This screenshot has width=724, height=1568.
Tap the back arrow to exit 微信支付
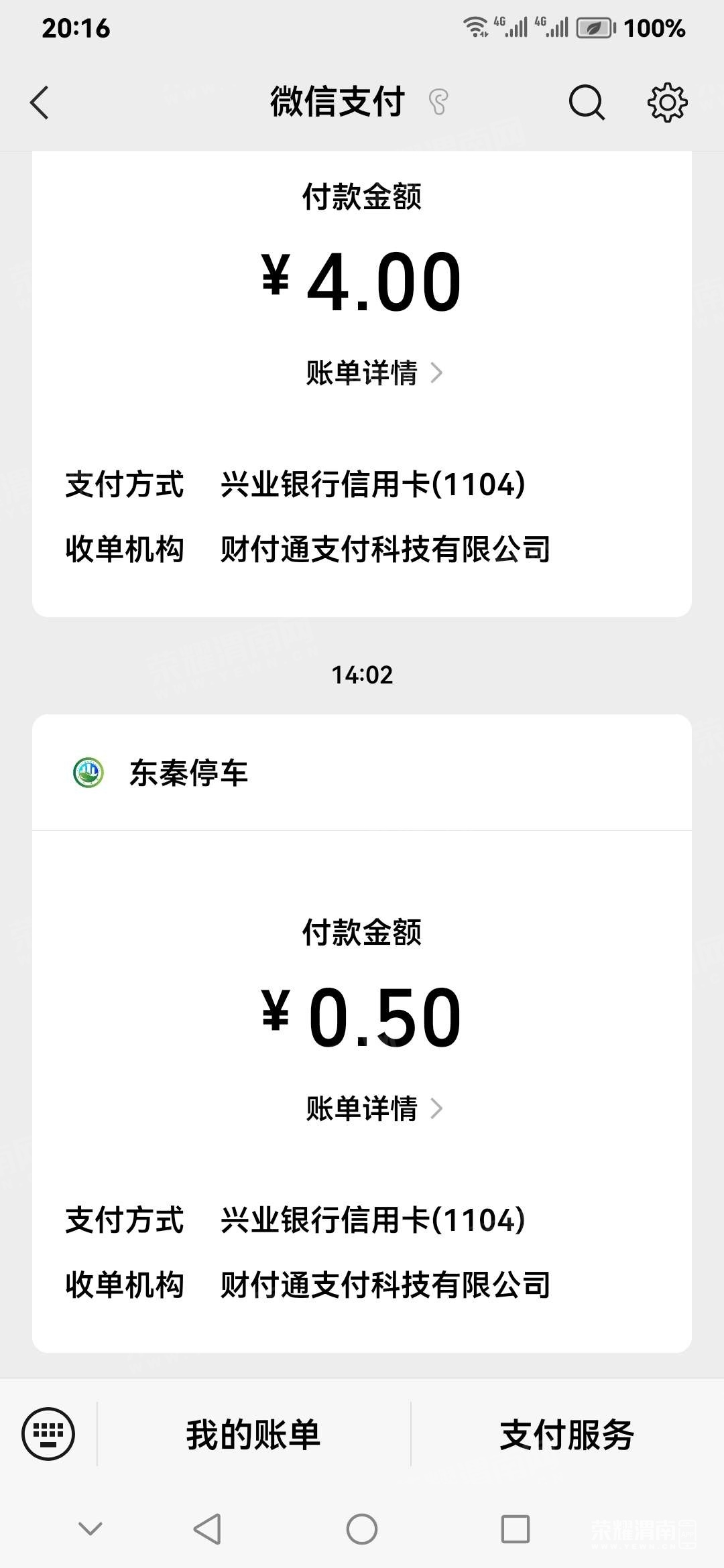(40, 103)
